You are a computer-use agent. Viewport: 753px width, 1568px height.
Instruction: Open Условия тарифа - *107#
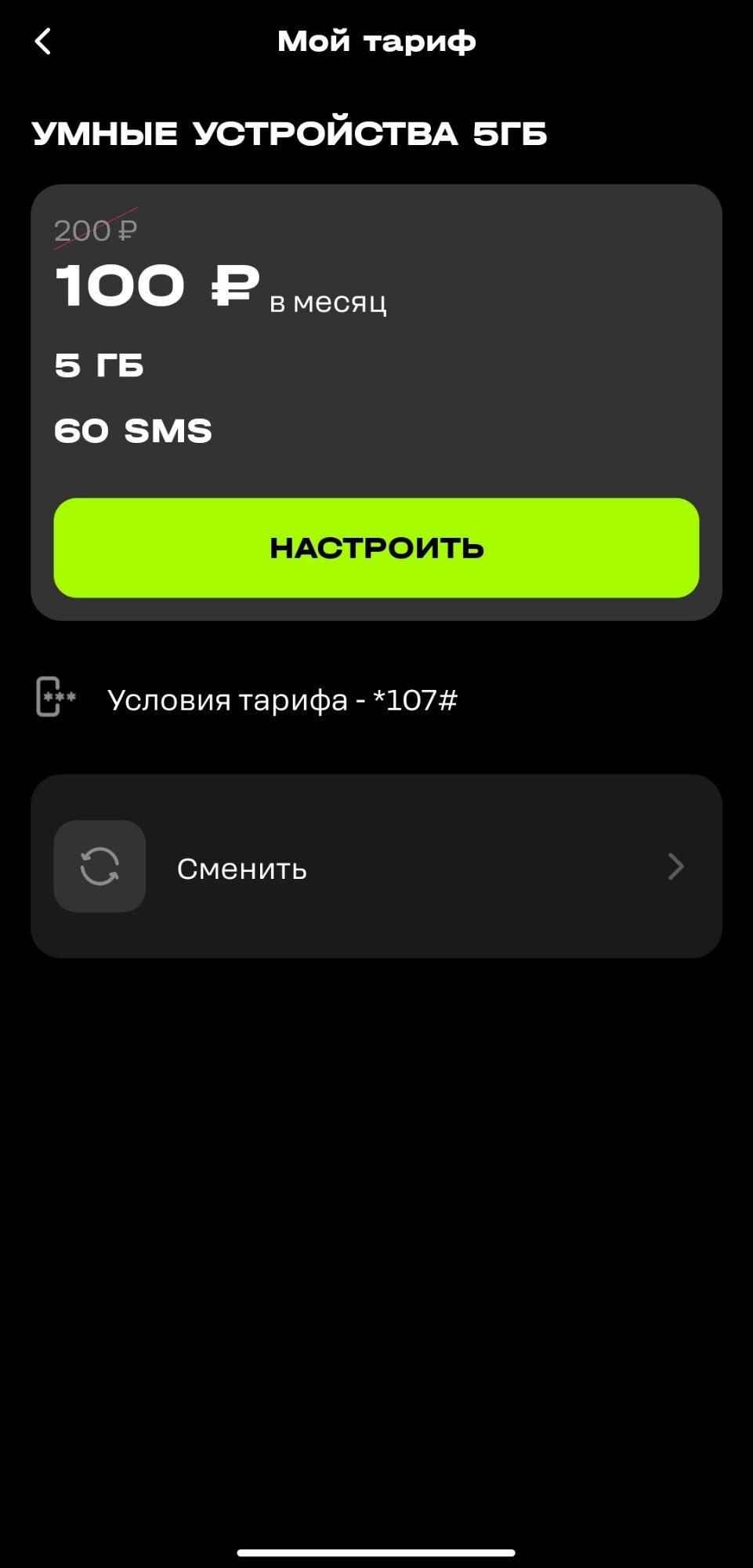tap(282, 699)
